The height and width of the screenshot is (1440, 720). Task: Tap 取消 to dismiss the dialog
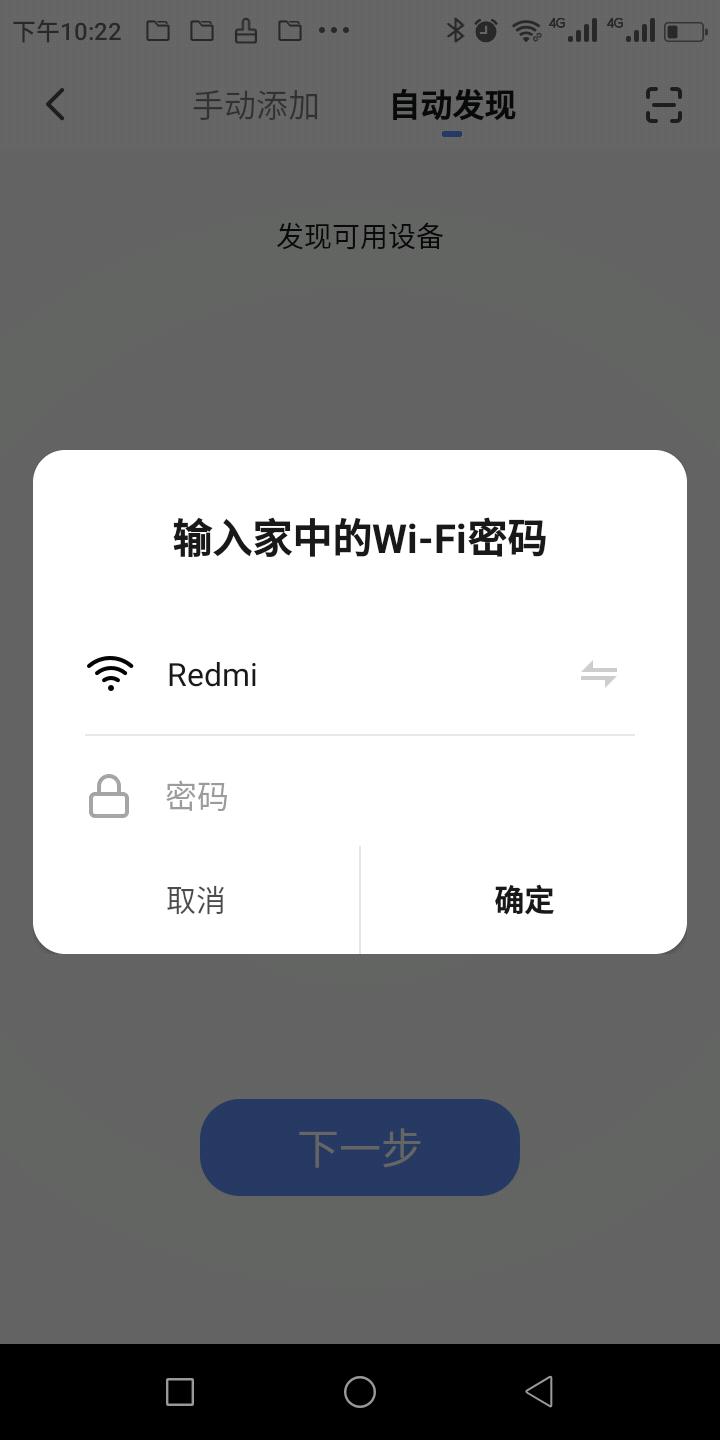196,900
